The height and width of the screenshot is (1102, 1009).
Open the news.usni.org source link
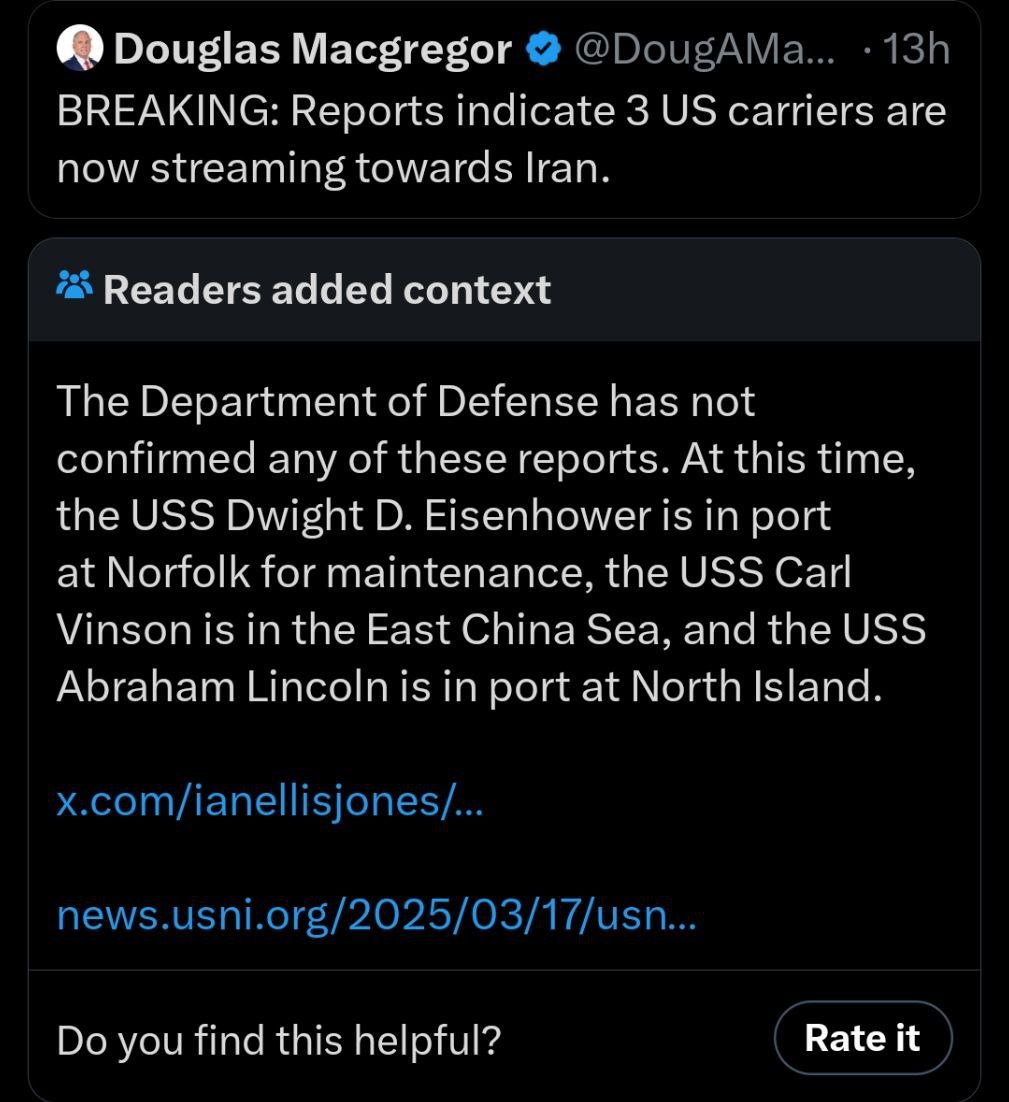pyautogui.click(x=375, y=915)
